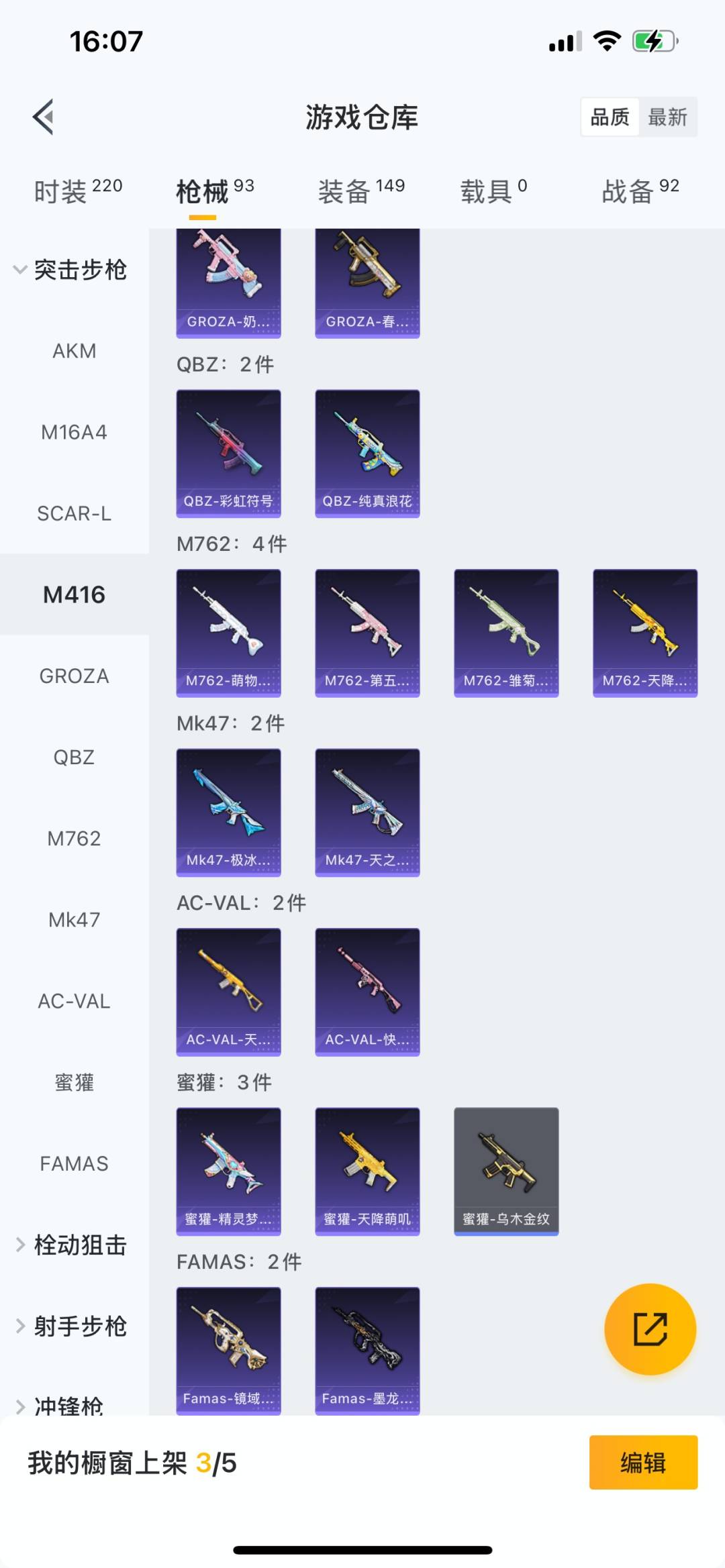Sort warehouse by 品质
Screen dimensions: 725x1568
tap(610, 117)
